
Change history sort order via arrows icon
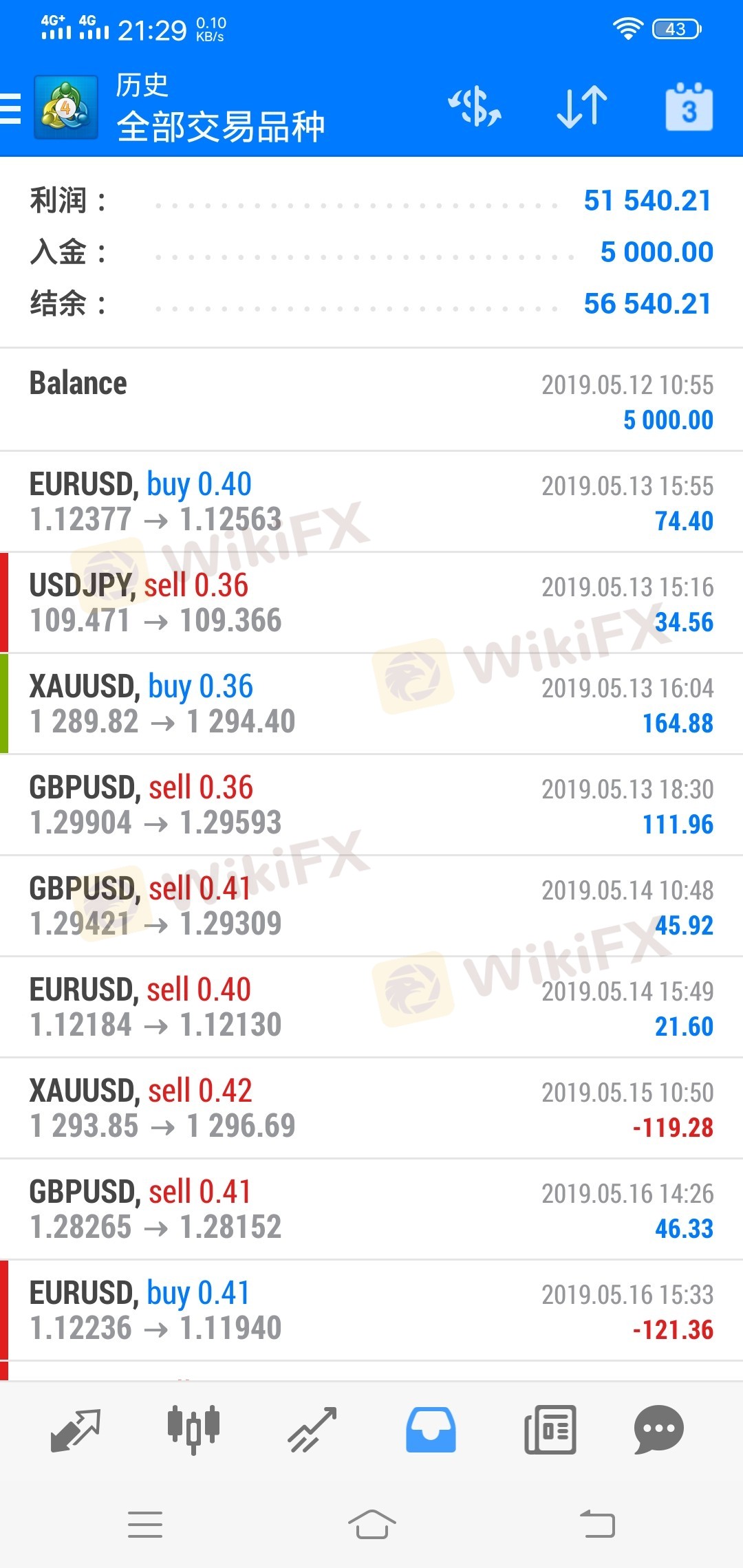(x=582, y=107)
